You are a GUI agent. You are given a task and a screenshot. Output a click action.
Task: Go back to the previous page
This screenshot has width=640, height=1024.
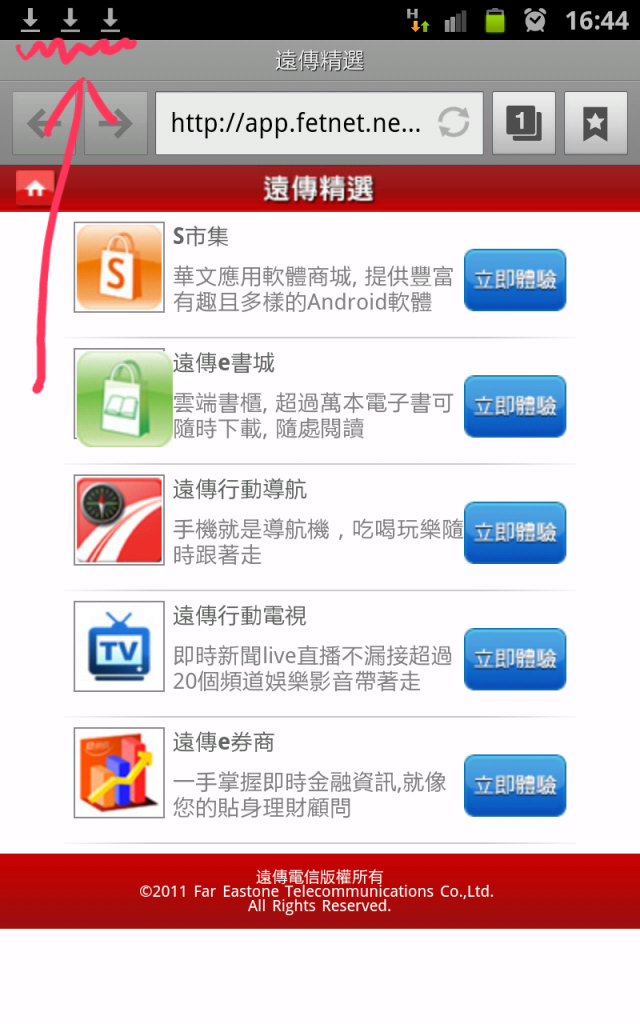tap(44, 124)
